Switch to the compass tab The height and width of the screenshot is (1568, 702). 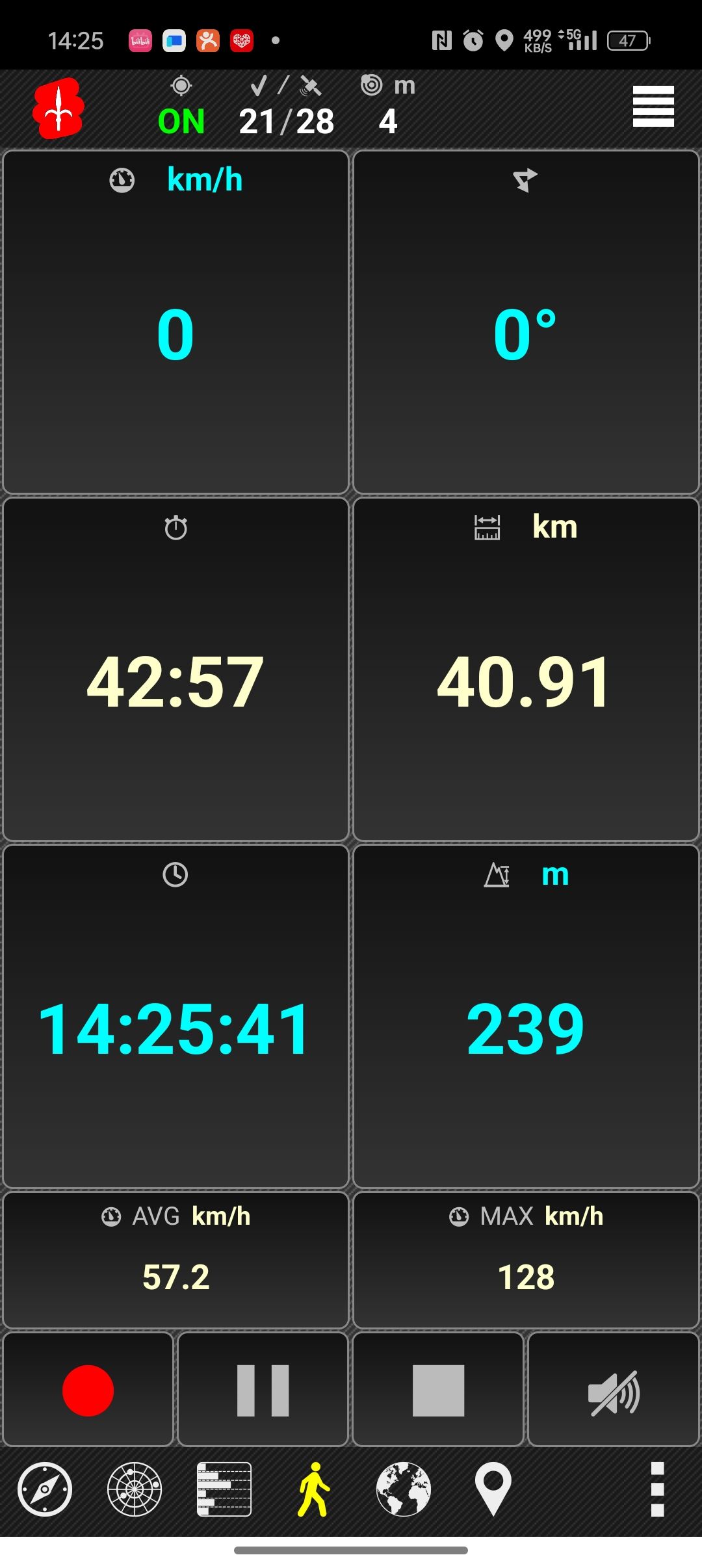coord(45,1489)
